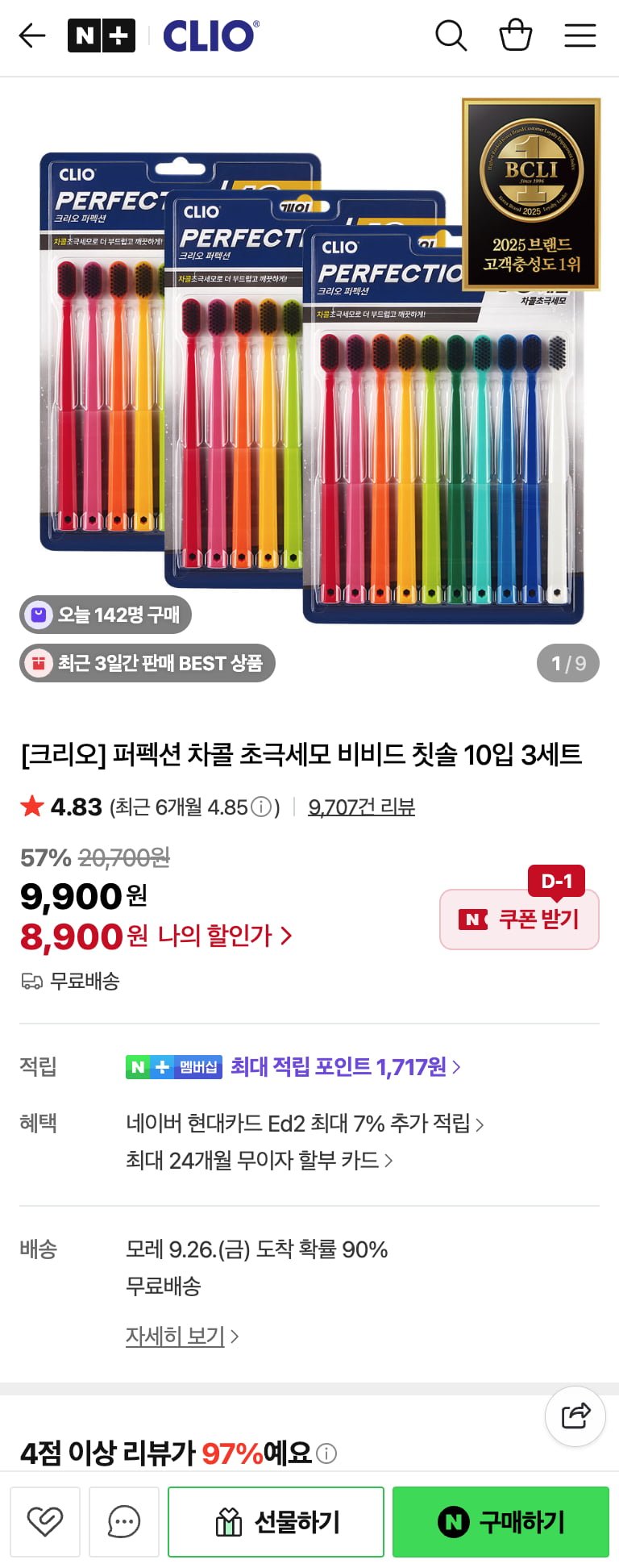Add product to wishlist heart

pos(45,1521)
